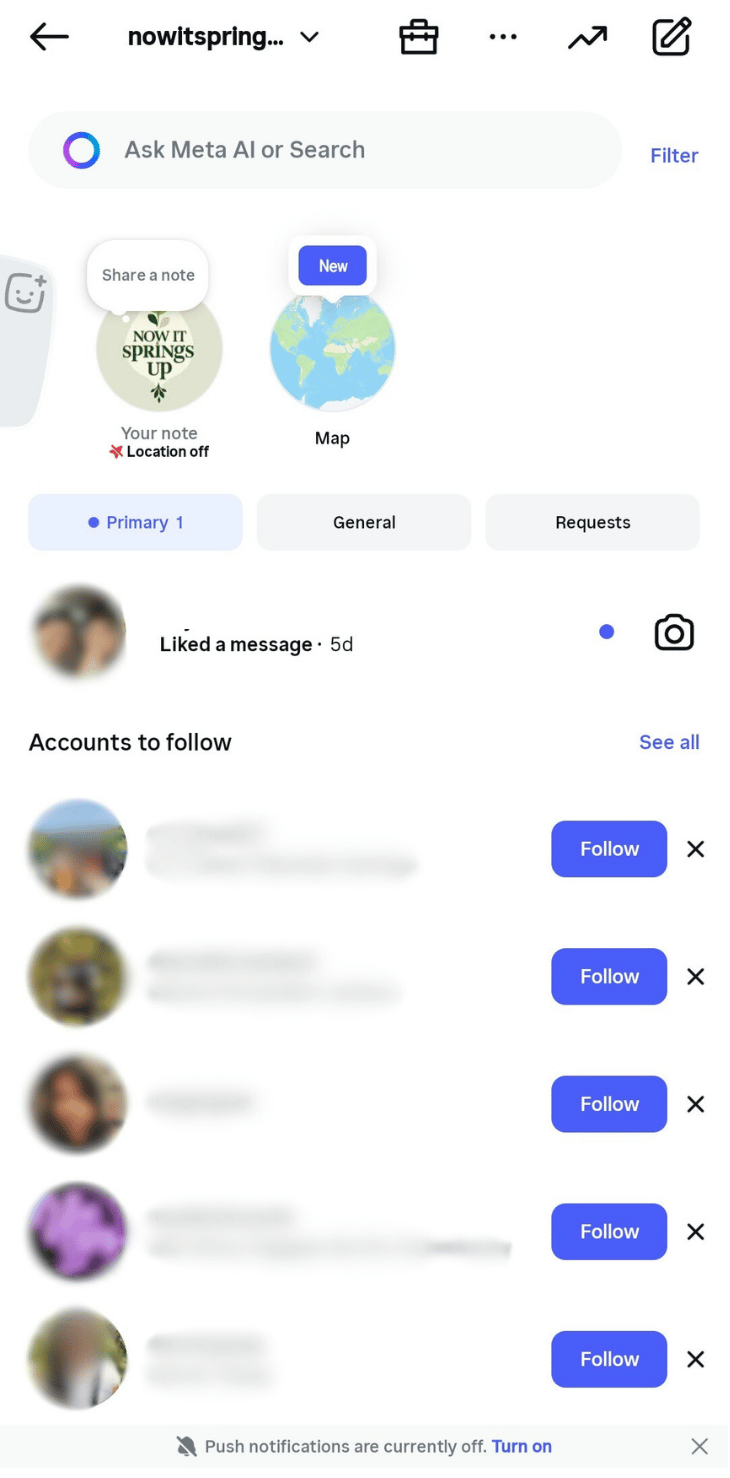This screenshot has width=730, height=1478.
Task: Open the chat that liked a message
Action: click(x=300, y=633)
